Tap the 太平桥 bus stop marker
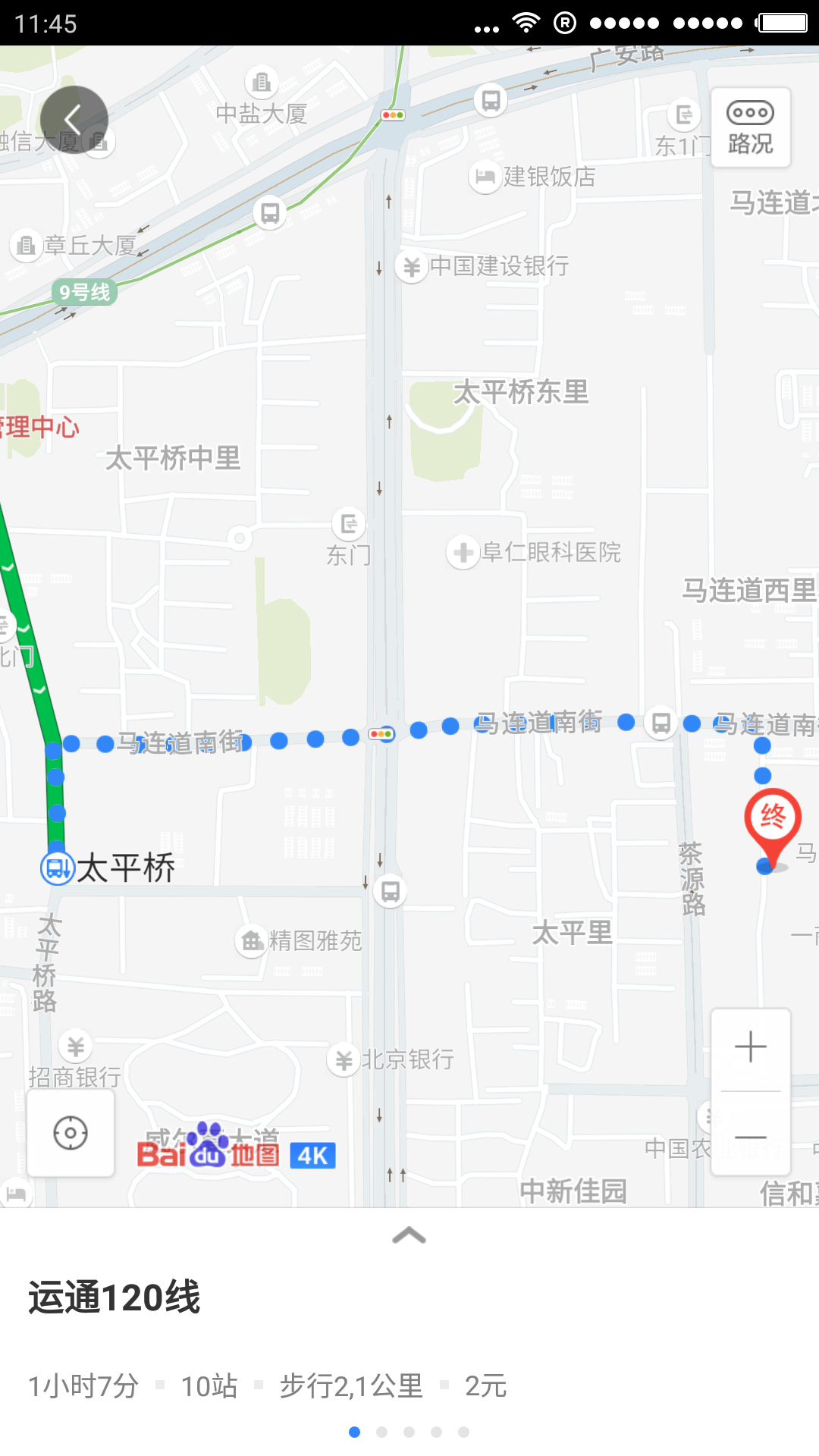Image resolution: width=819 pixels, height=1456 pixels. click(x=57, y=868)
